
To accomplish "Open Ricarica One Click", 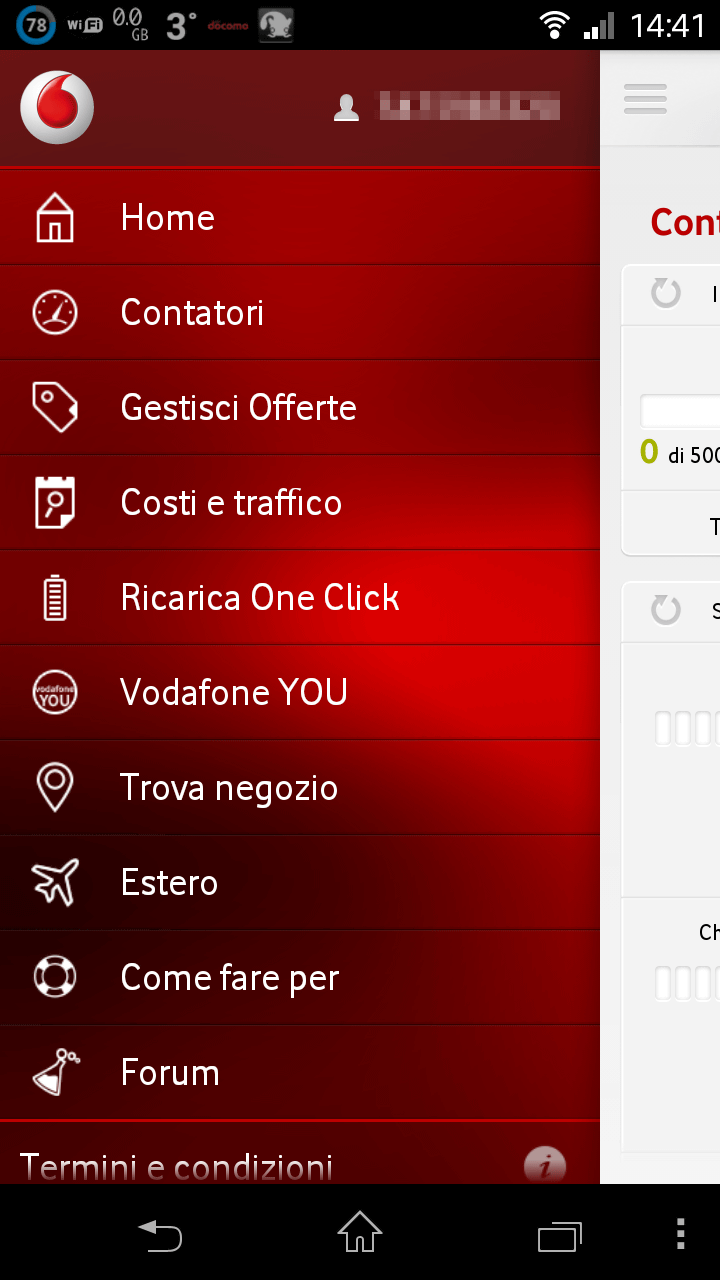I will coord(300,597).
